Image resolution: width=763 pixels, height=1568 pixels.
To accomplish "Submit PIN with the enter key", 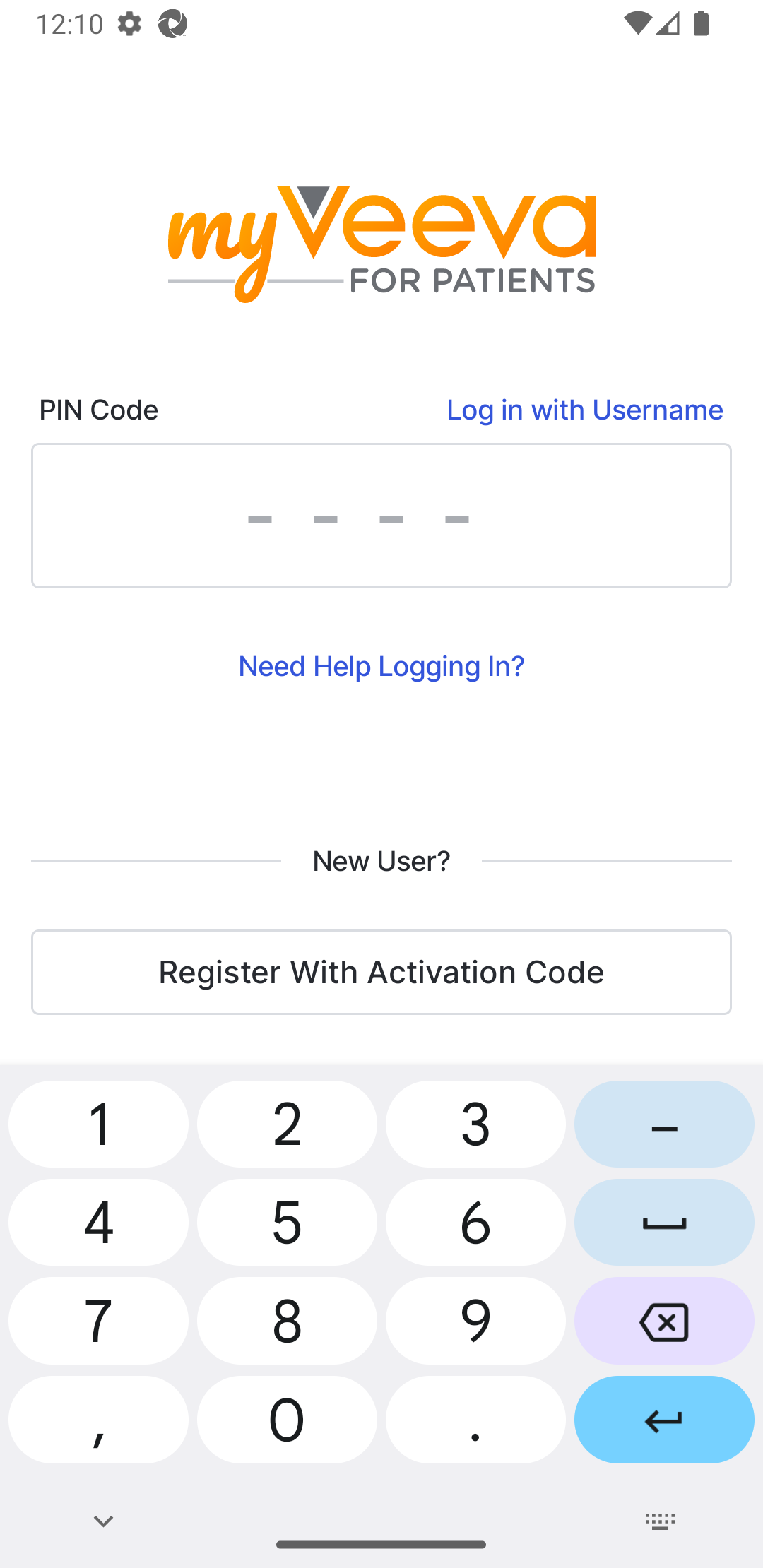I will click(x=663, y=1419).
